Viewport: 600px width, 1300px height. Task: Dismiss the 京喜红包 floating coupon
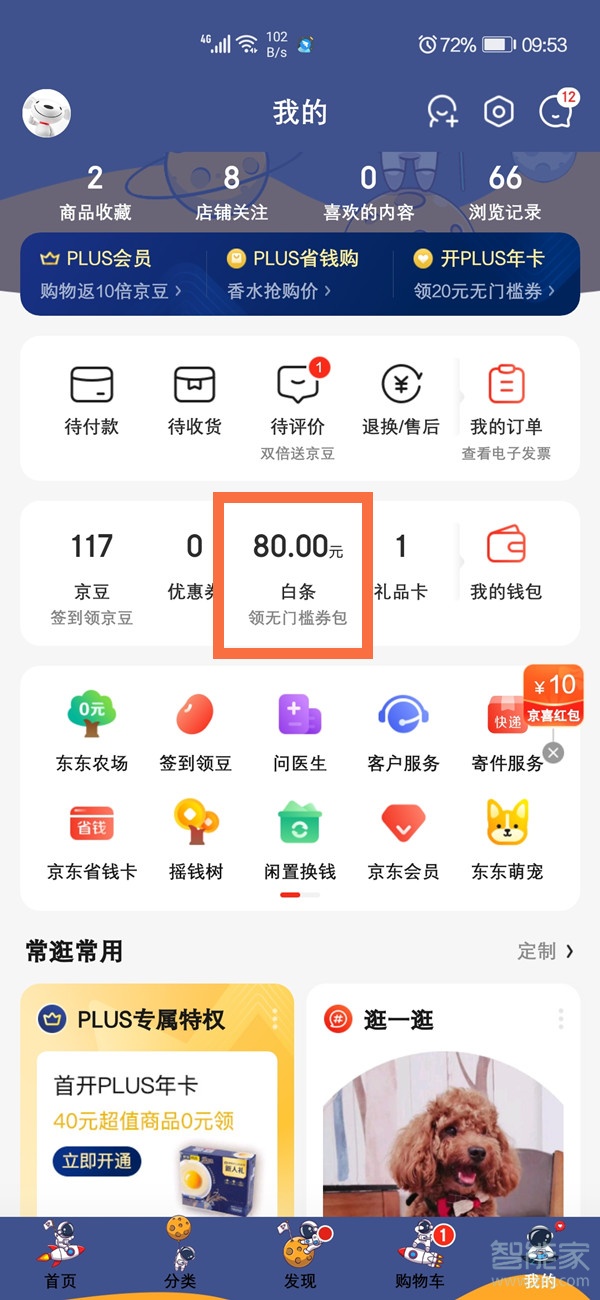tap(553, 752)
